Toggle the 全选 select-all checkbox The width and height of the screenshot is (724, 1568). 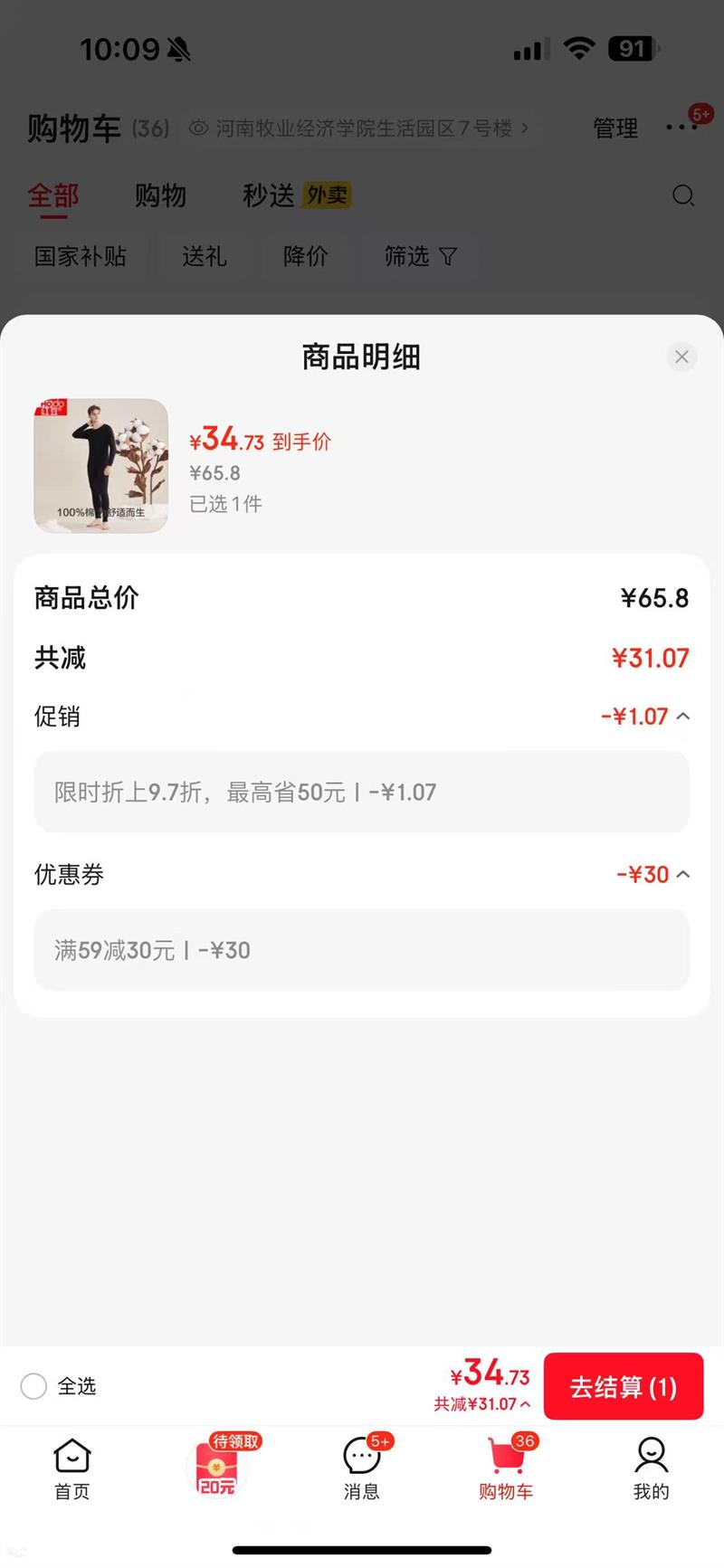(x=33, y=1386)
